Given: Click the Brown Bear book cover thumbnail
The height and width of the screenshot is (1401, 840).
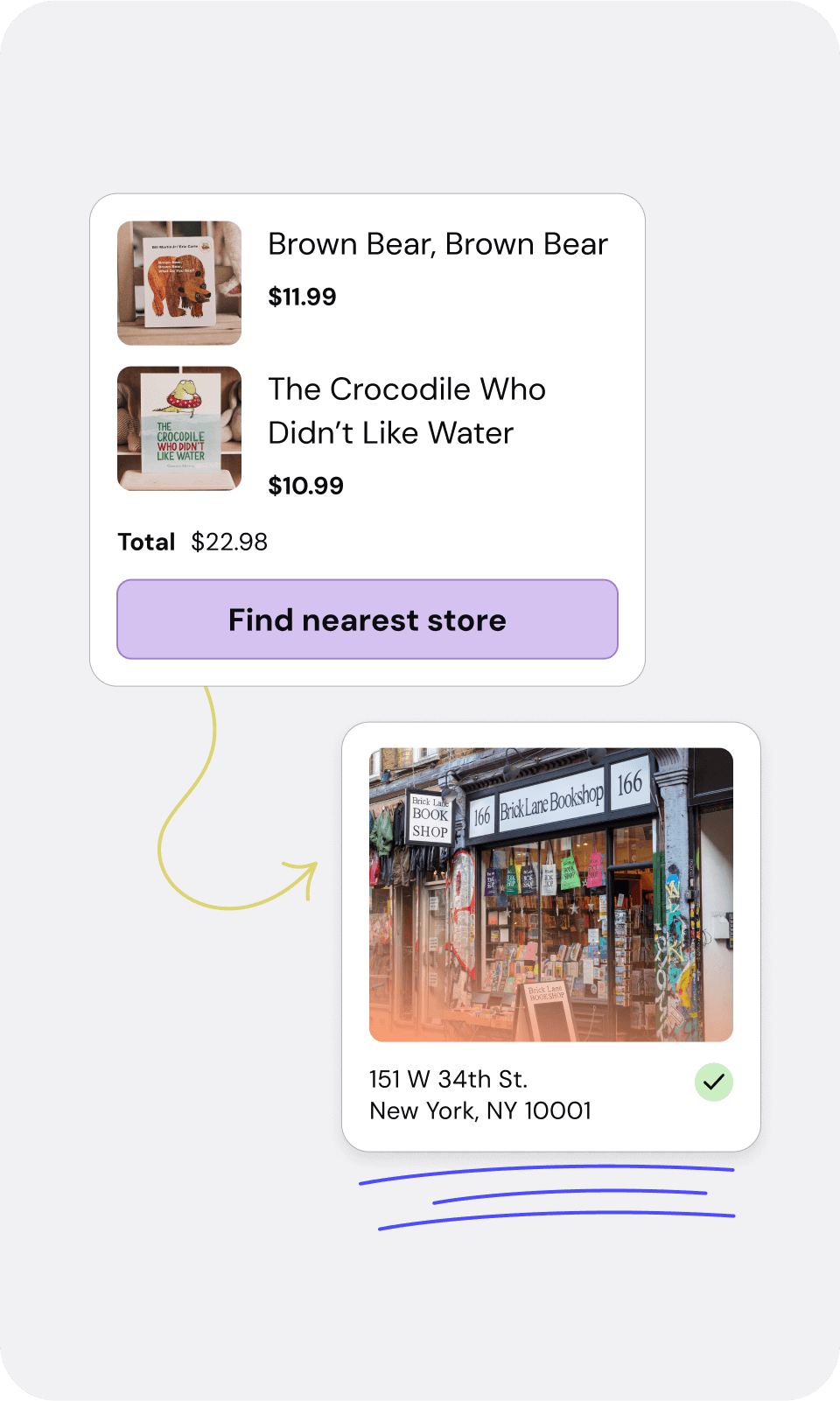Looking at the screenshot, I should (178, 283).
